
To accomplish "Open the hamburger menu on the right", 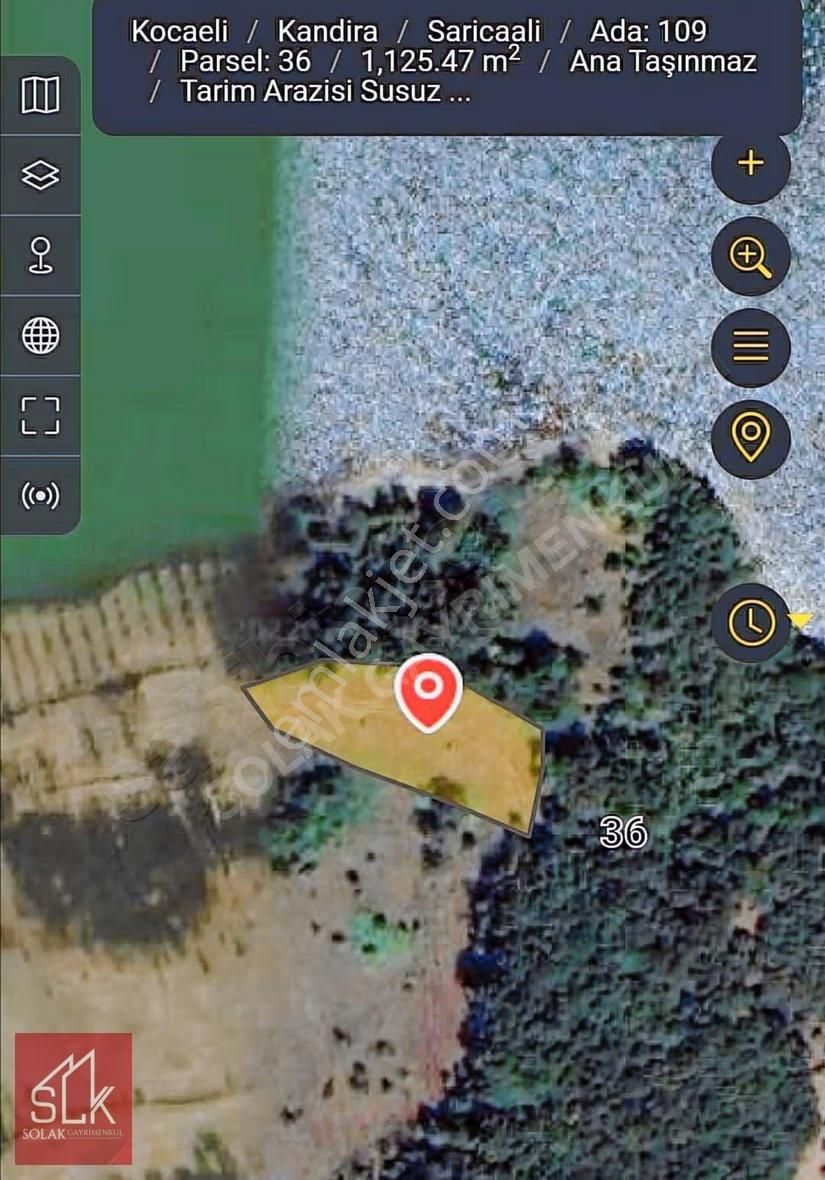I will coord(750,346).
